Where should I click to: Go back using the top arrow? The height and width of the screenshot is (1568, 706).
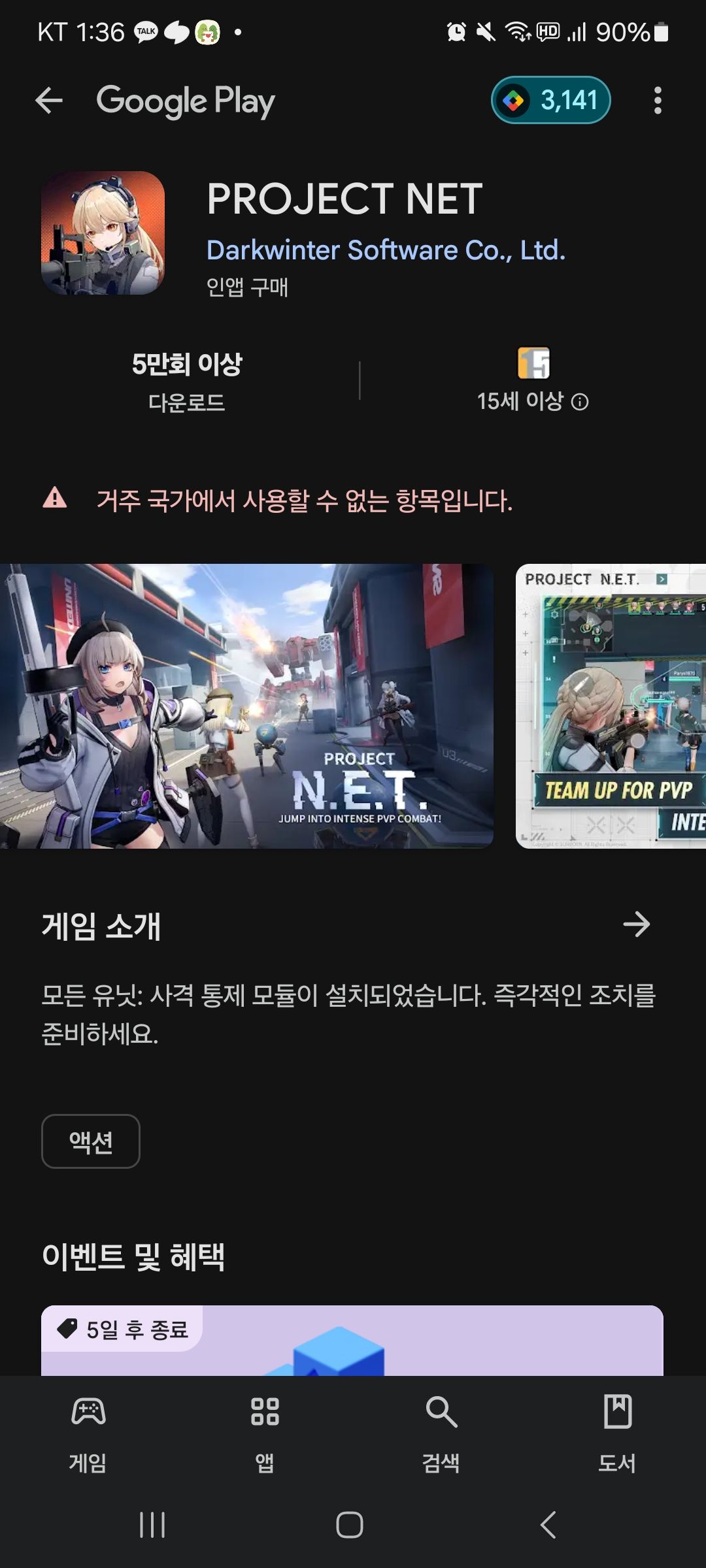[49, 101]
